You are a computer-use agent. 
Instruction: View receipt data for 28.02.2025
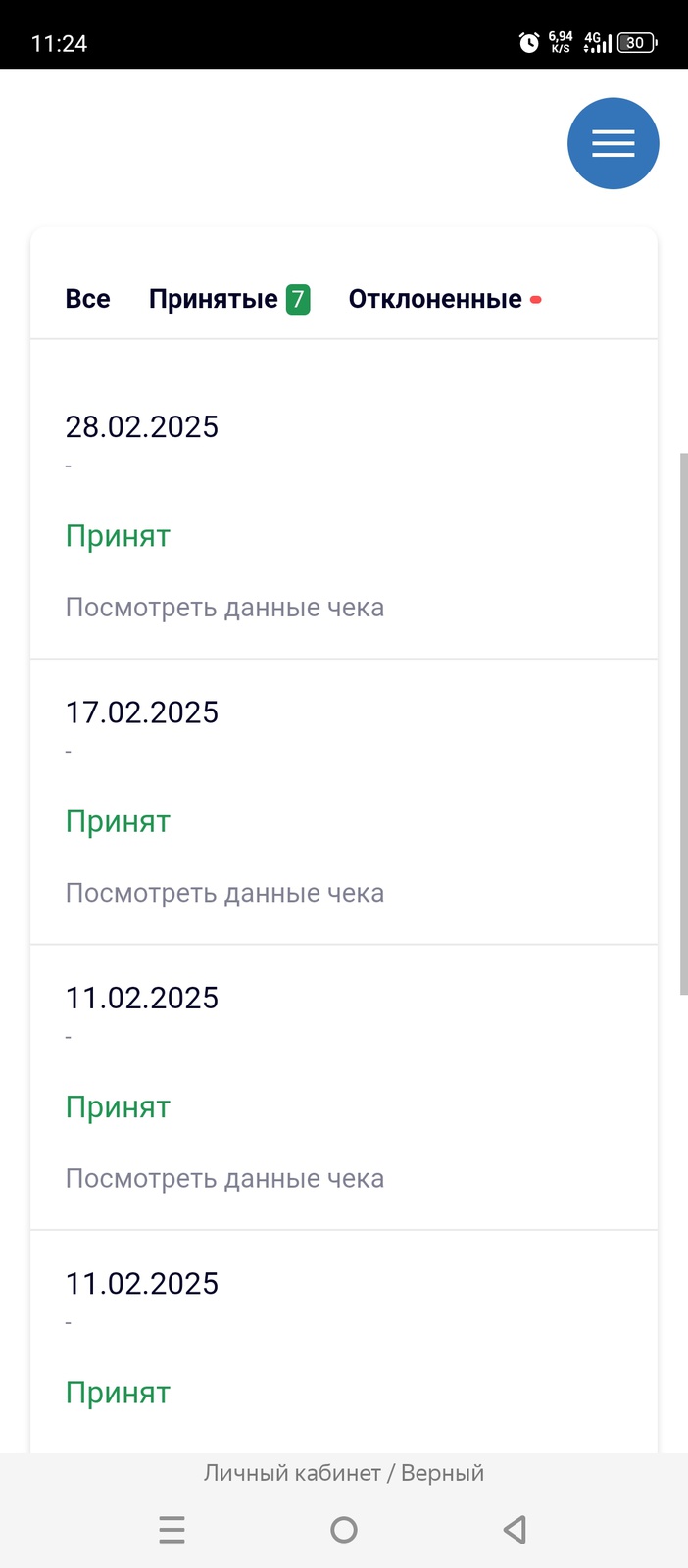(224, 608)
